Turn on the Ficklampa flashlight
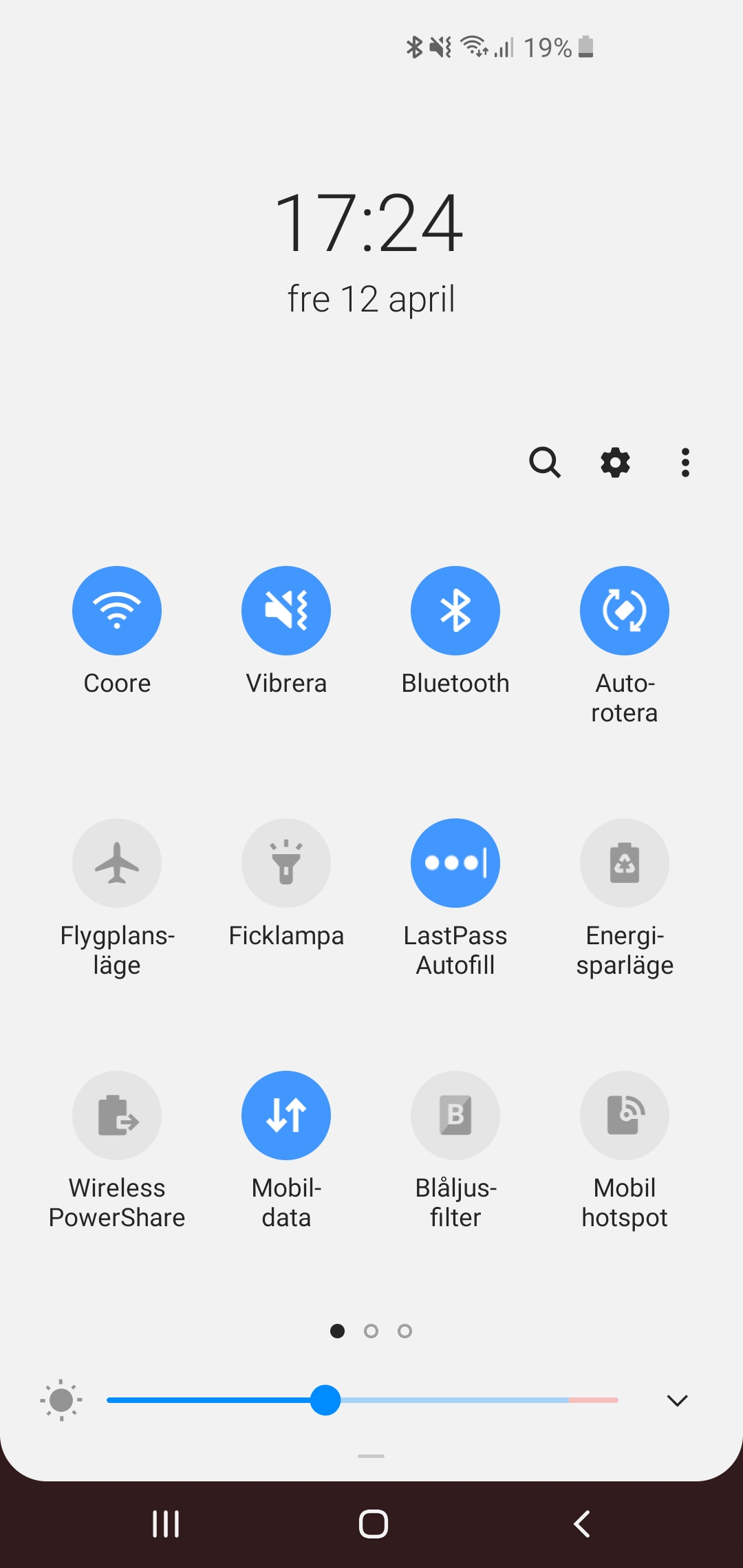Viewport: 743px width, 1568px height. click(x=286, y=863)
